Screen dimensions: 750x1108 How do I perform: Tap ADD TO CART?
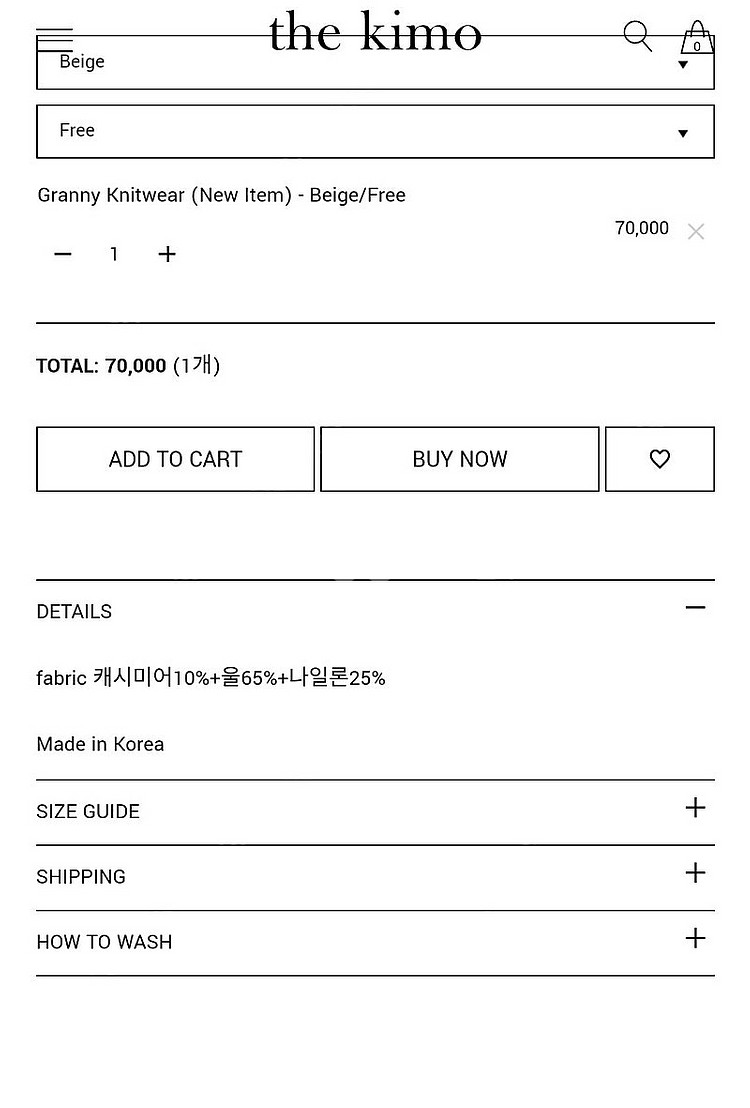pos(175,459)
